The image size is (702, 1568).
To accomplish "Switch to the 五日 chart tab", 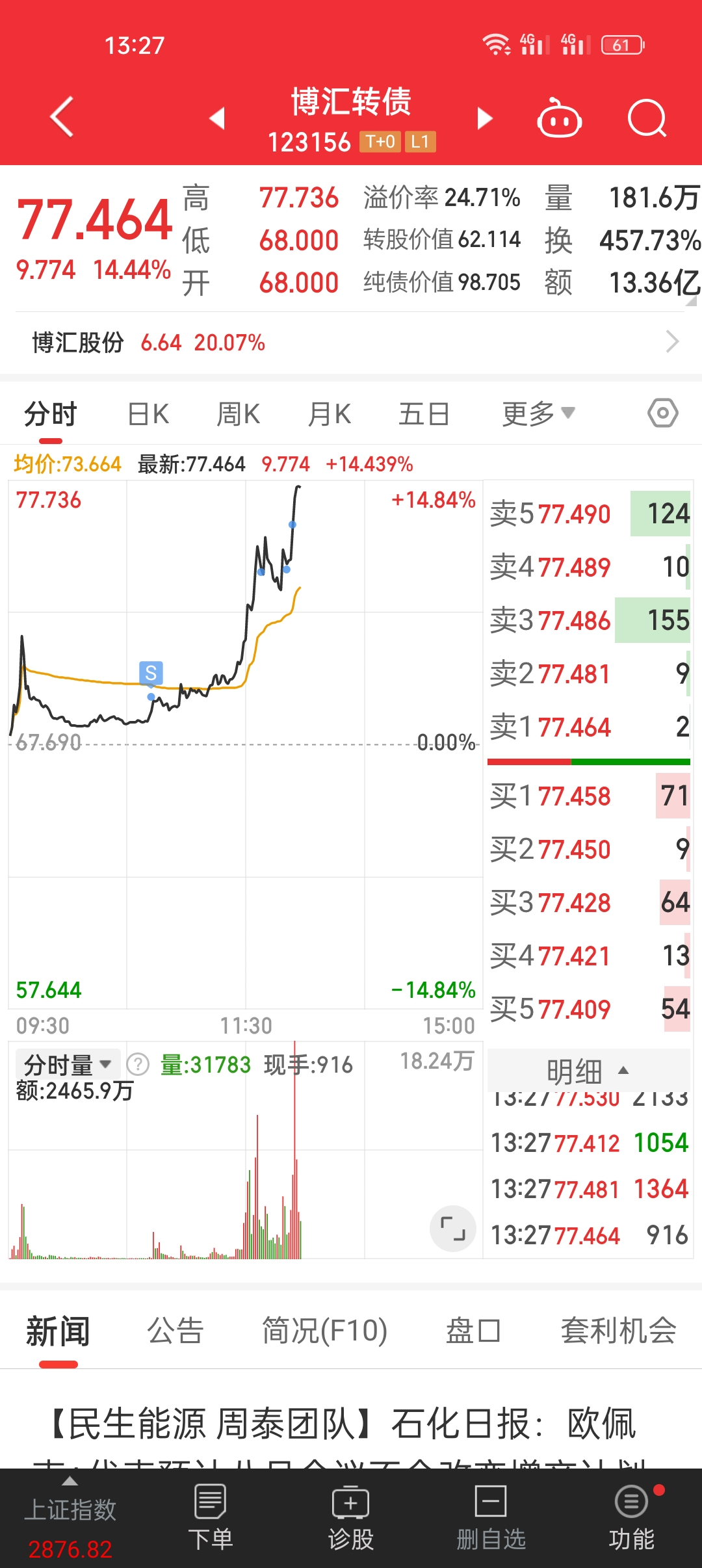I will pyautogui.click(x=424, y=414).
